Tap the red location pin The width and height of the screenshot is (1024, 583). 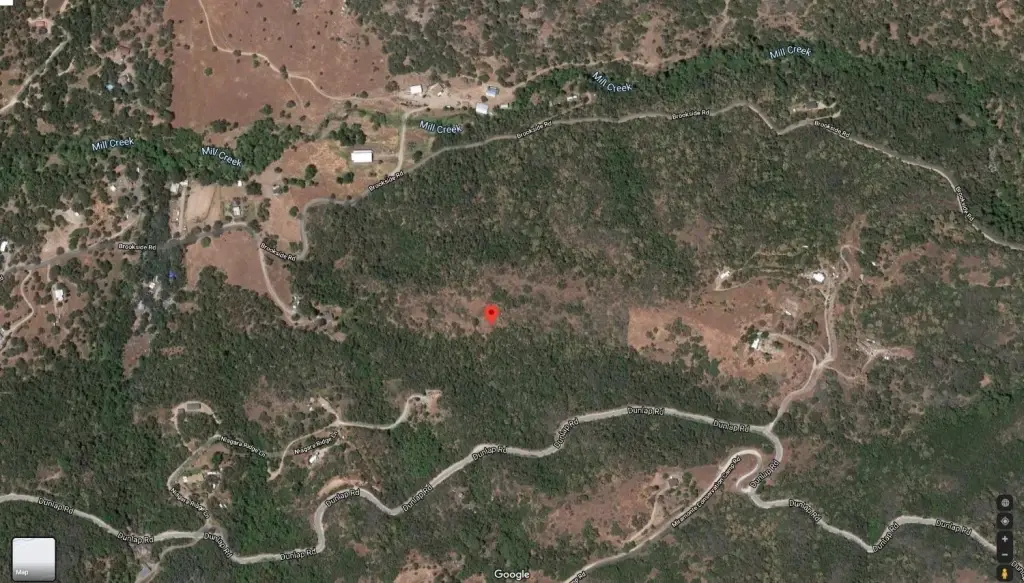coord(491,315)
